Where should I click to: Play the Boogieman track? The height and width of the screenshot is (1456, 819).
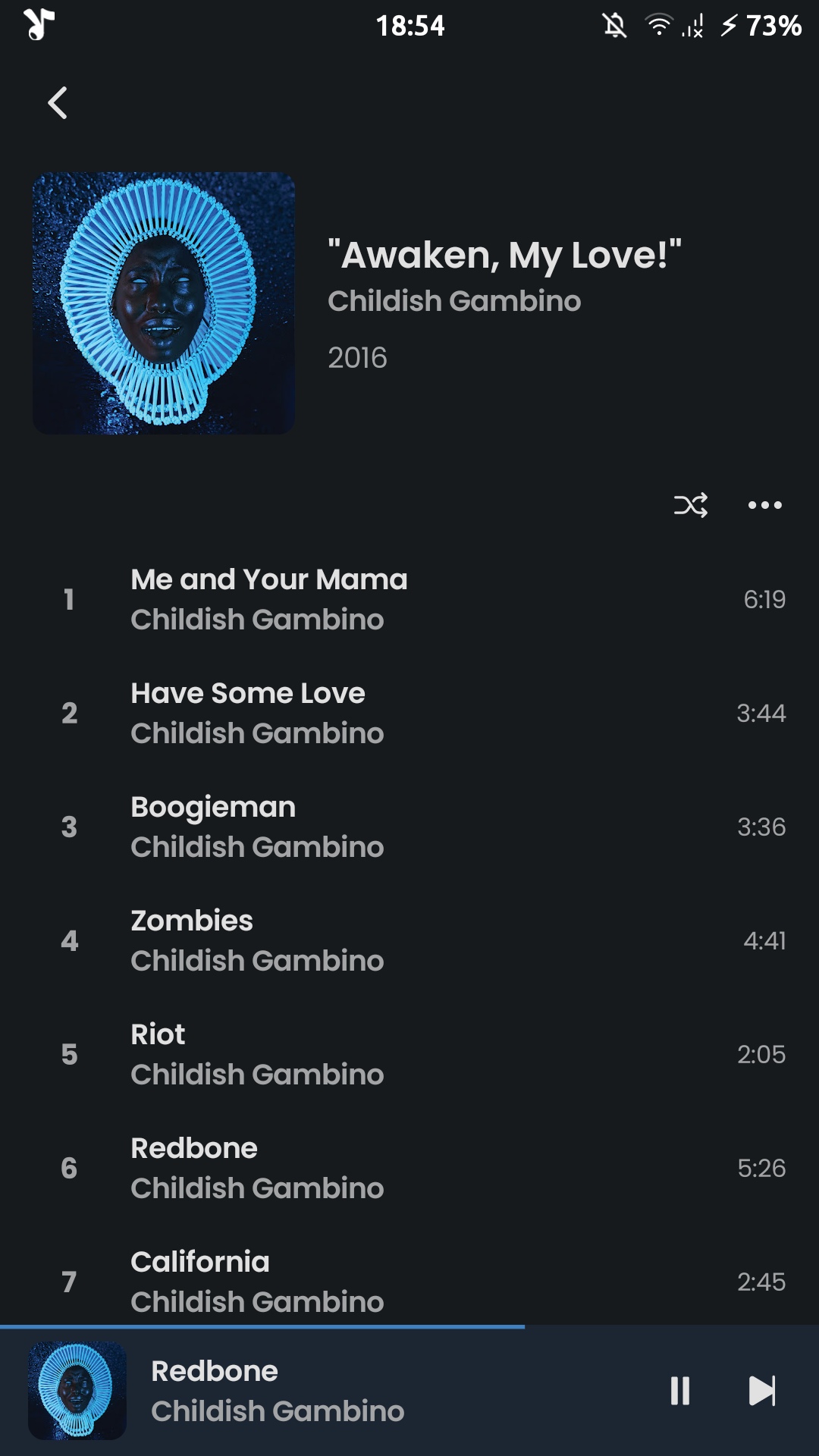pyautogui.click(x=409, y=827)
